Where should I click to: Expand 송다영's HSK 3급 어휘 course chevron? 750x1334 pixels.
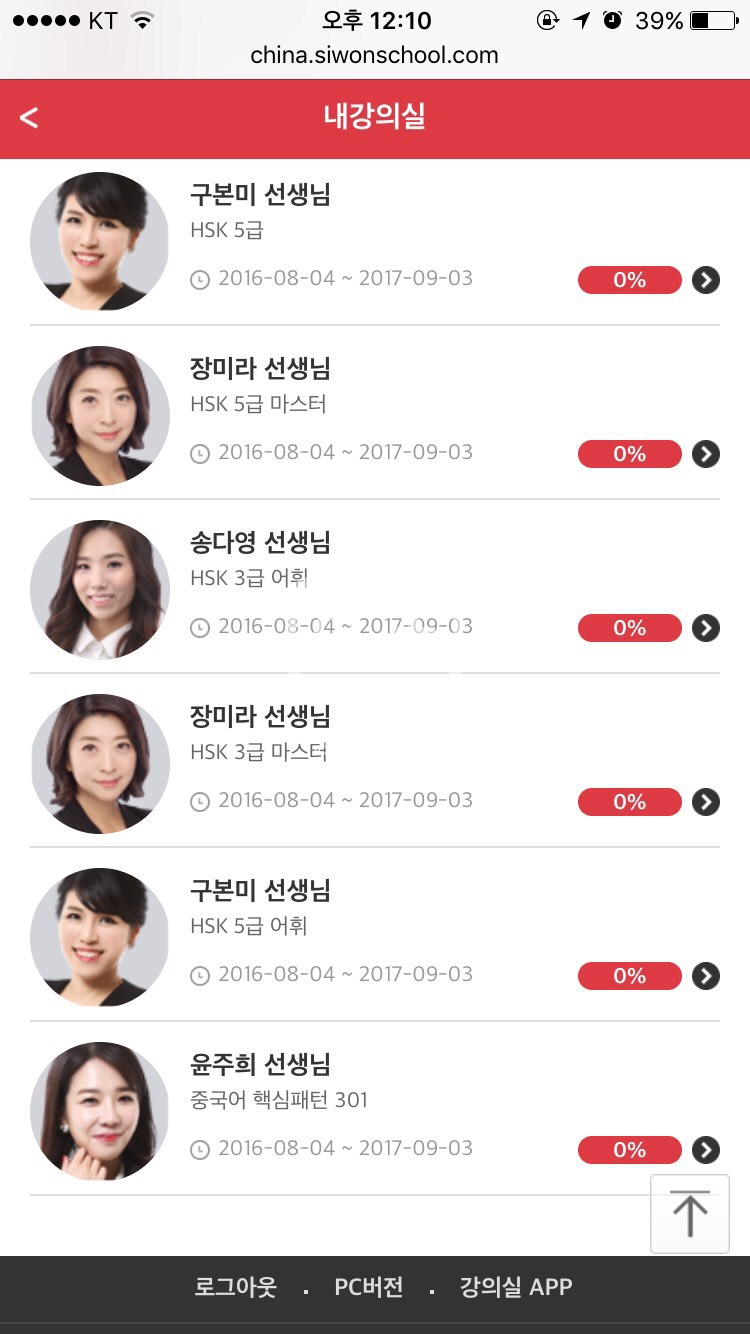[x=705, y=628]
